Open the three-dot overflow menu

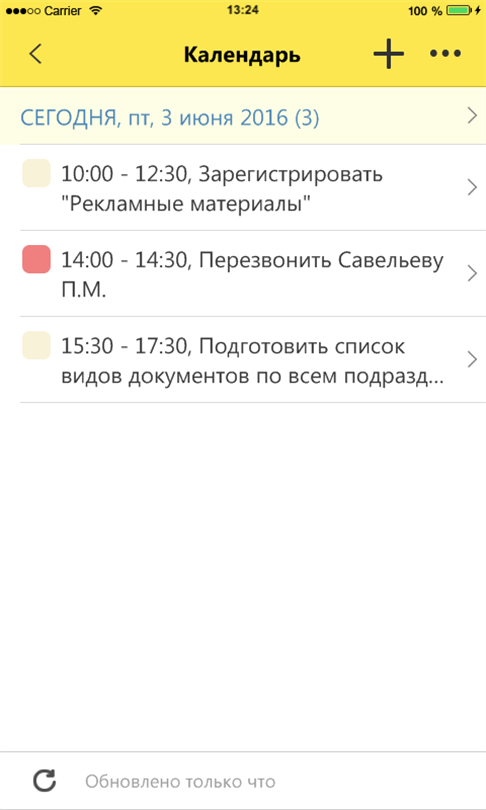(x=445, y=53)
